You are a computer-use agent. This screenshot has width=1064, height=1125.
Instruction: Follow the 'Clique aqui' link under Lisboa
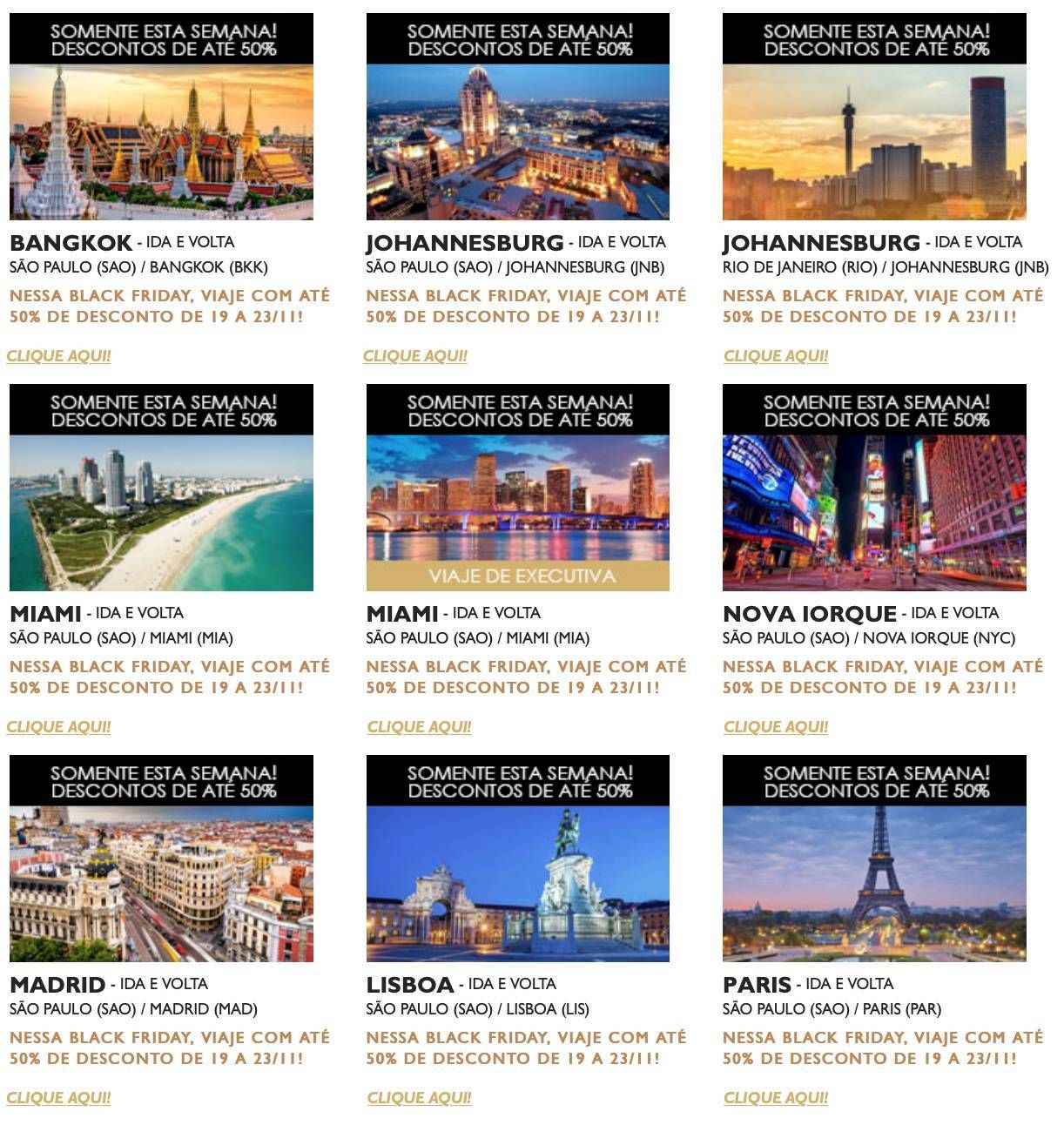pyautogui.click(x=419, y=1097)
